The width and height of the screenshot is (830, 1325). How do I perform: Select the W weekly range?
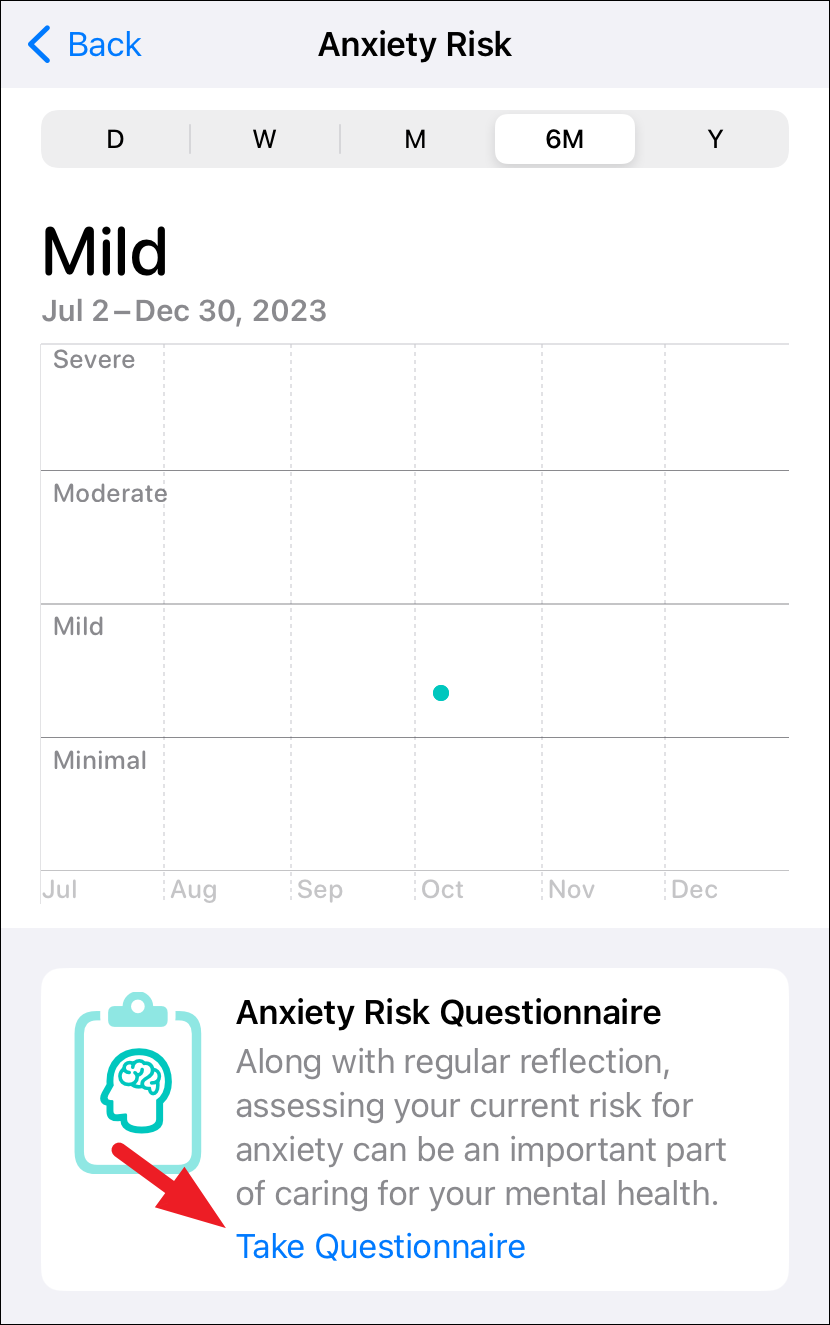click(264, 139)
